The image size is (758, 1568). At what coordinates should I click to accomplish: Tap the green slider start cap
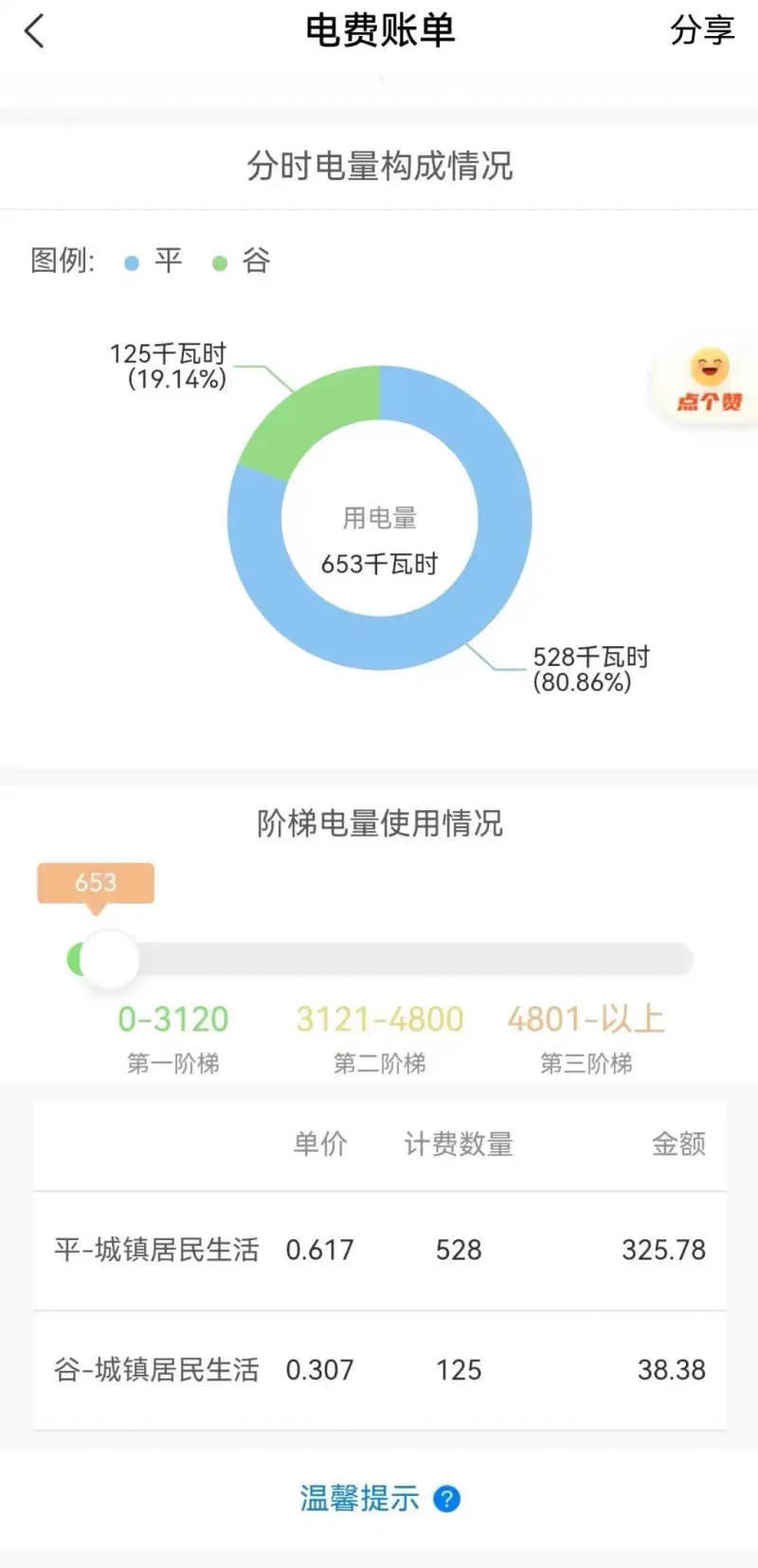click(x=79, y=959)
